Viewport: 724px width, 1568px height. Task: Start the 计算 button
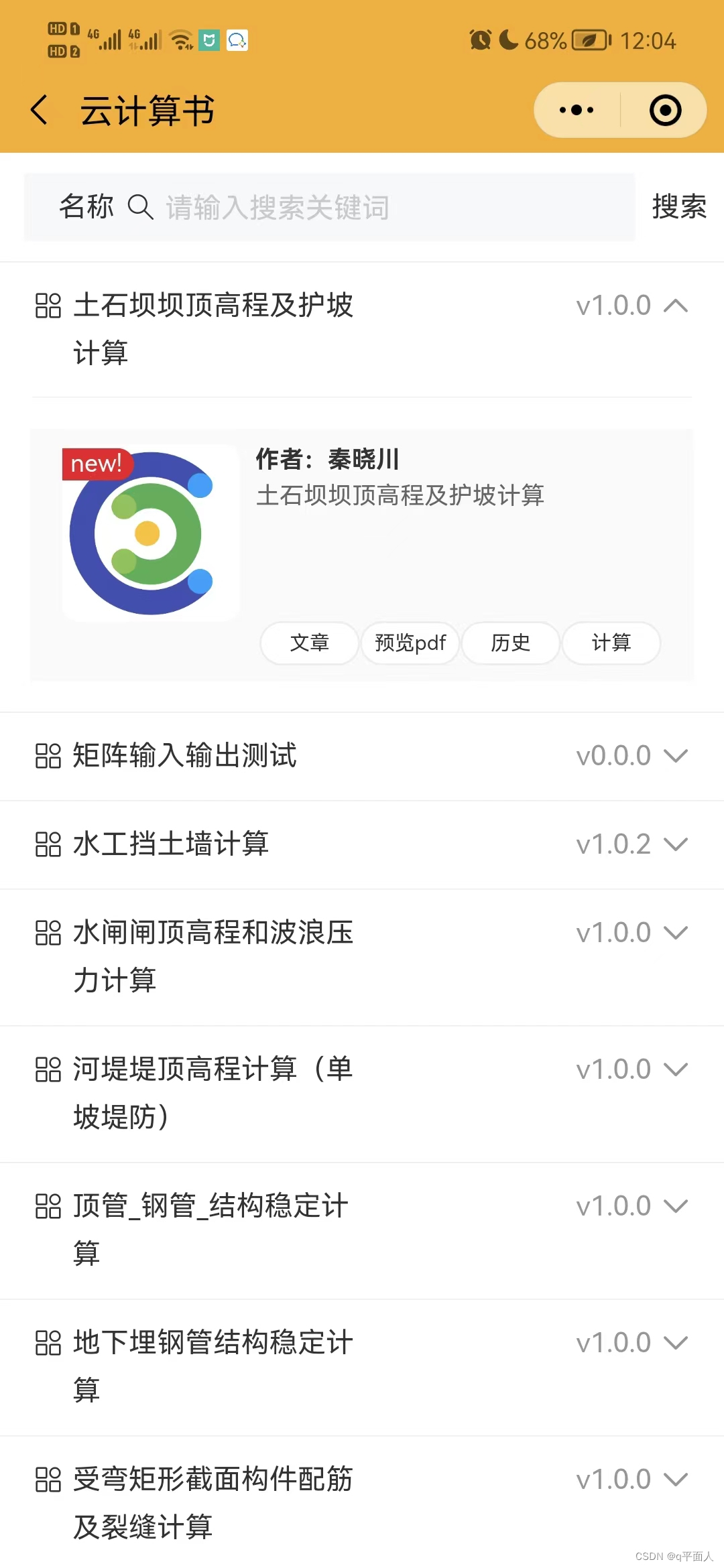pos(611,643)
